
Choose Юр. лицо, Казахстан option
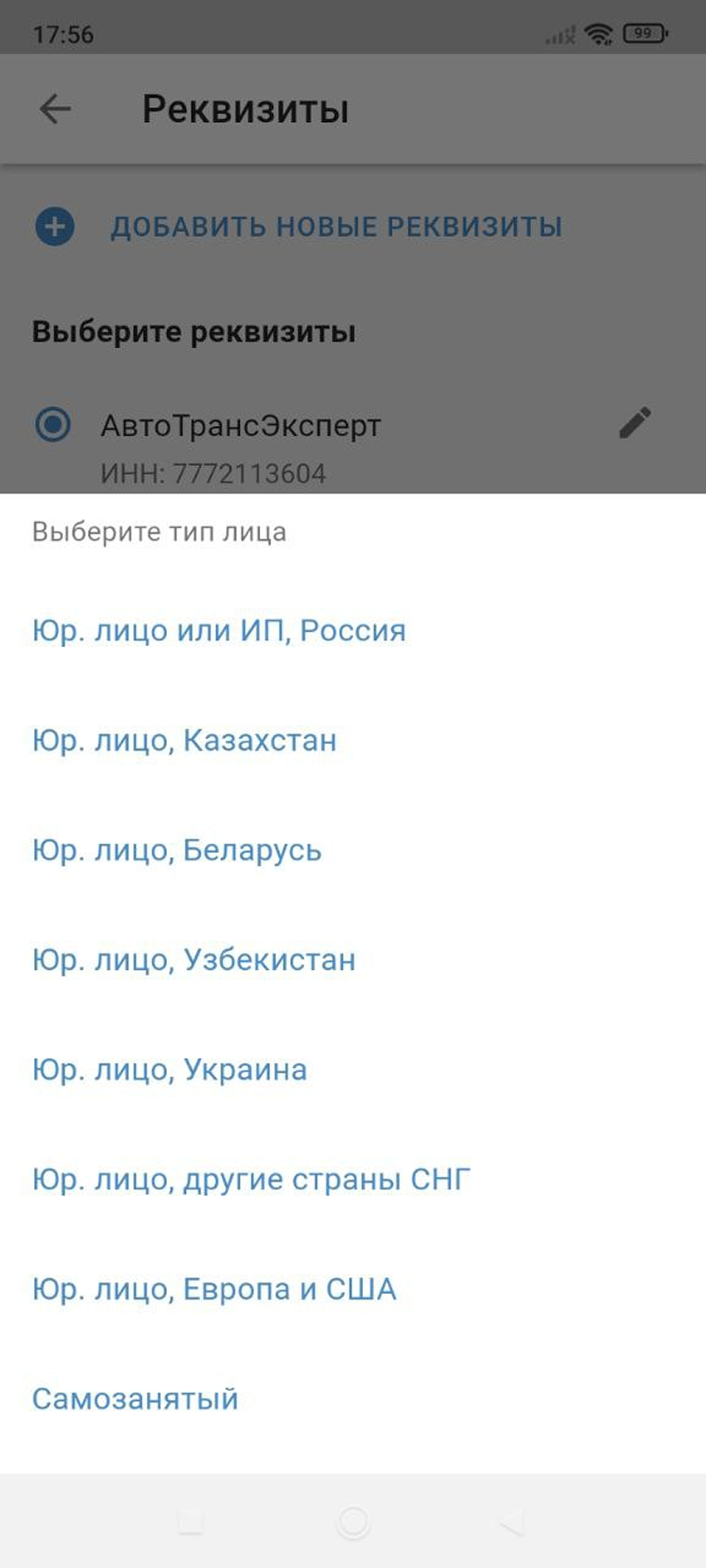tap(184, 741)
